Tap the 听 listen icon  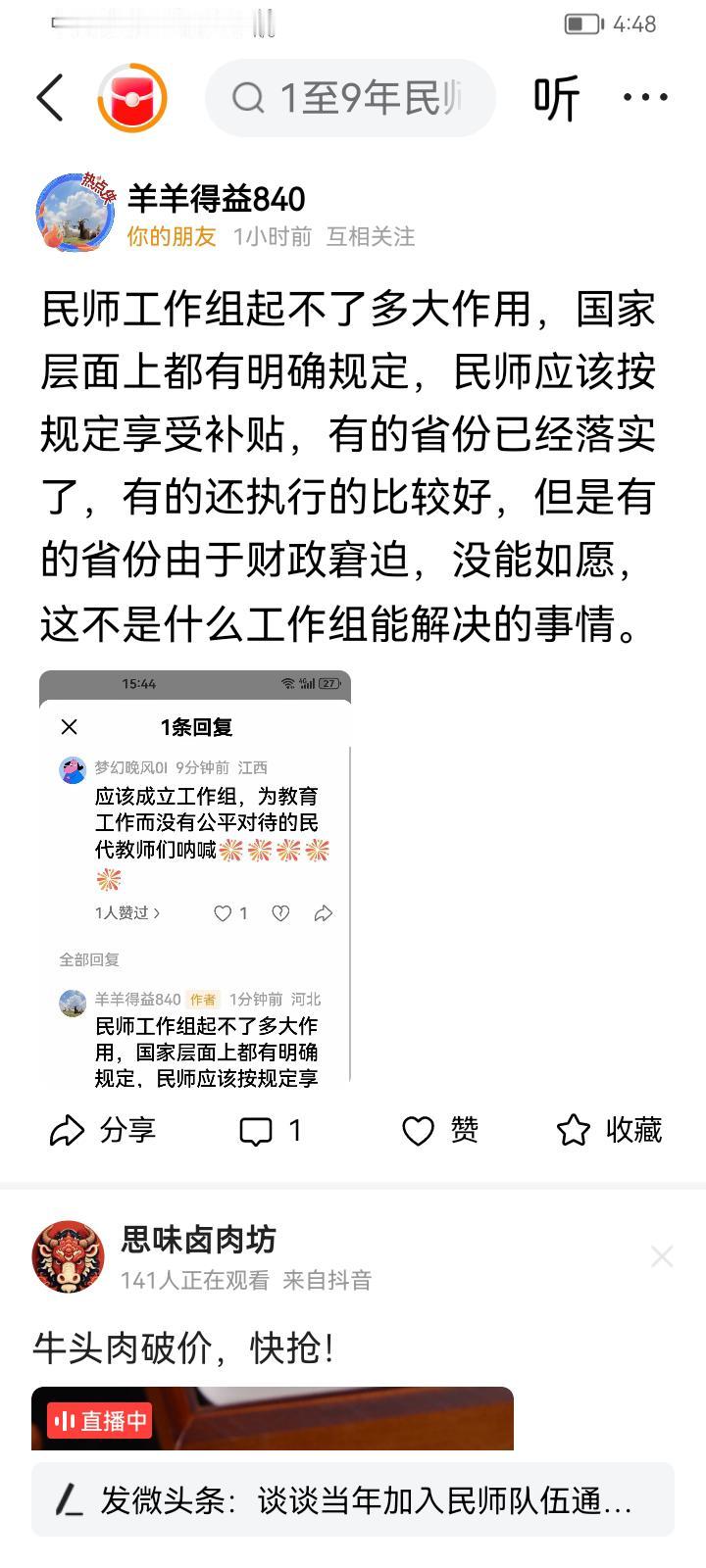(556, 98)
